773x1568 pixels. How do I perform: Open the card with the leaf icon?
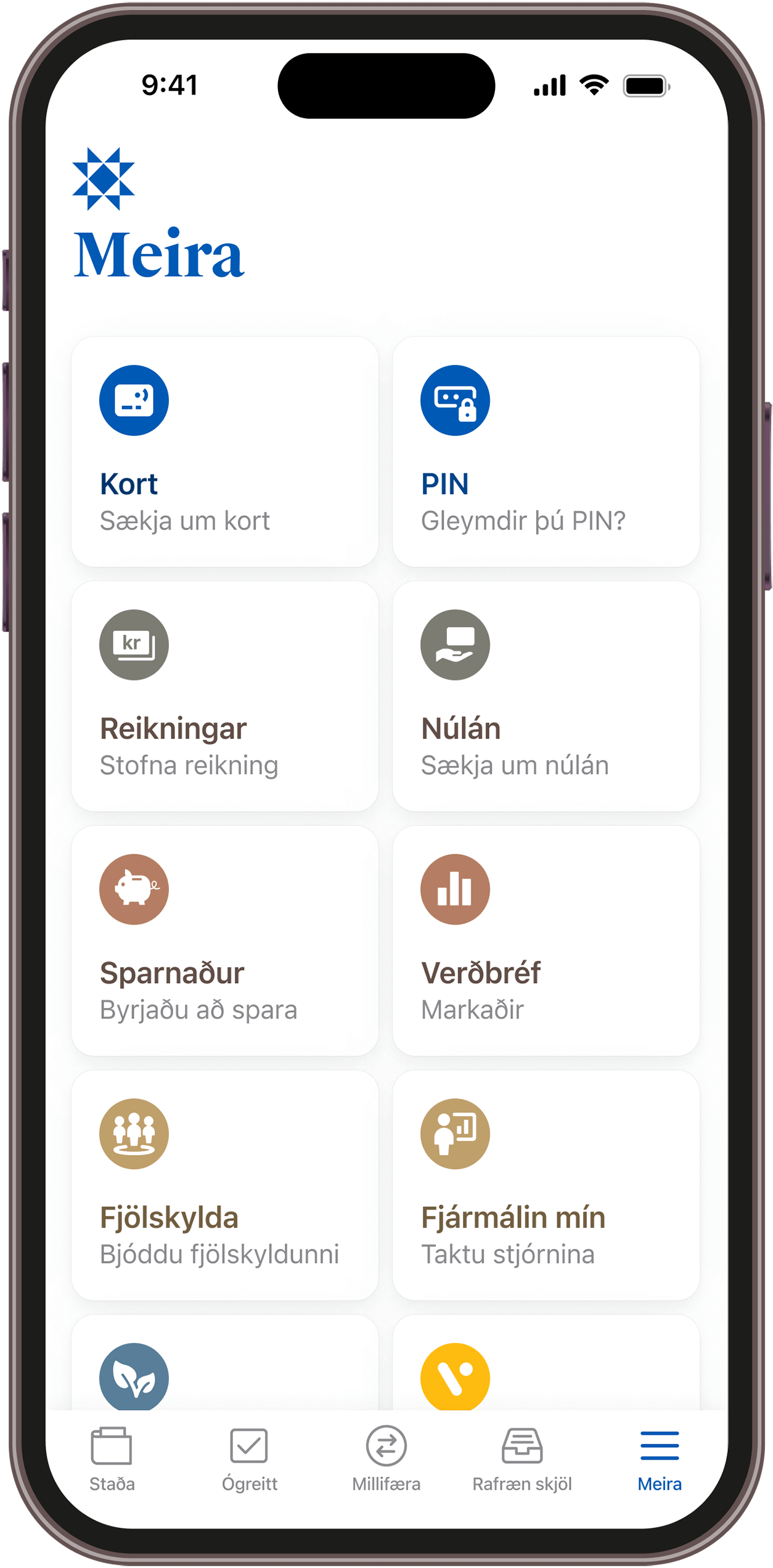pos(224,1368)
